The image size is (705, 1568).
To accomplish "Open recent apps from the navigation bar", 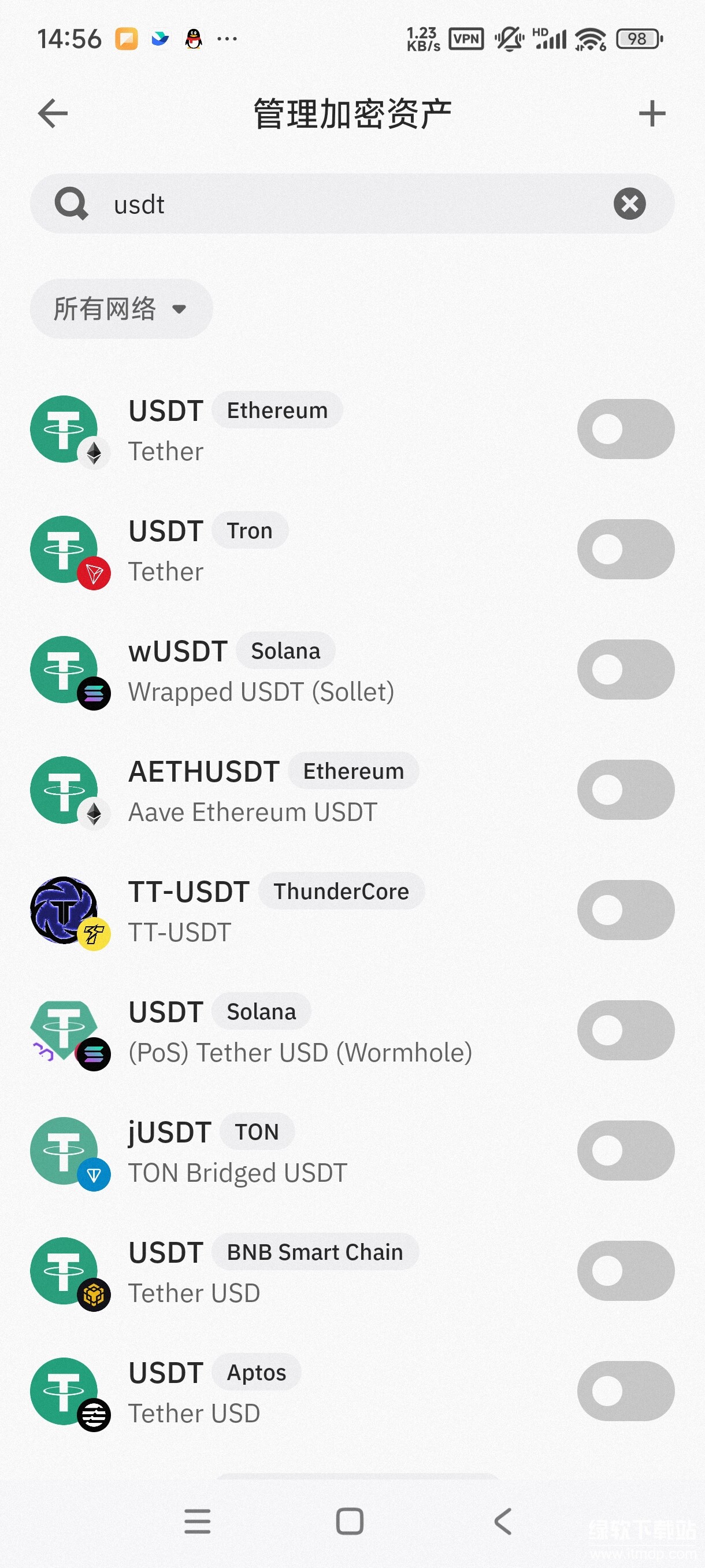I will [198, 1522].
